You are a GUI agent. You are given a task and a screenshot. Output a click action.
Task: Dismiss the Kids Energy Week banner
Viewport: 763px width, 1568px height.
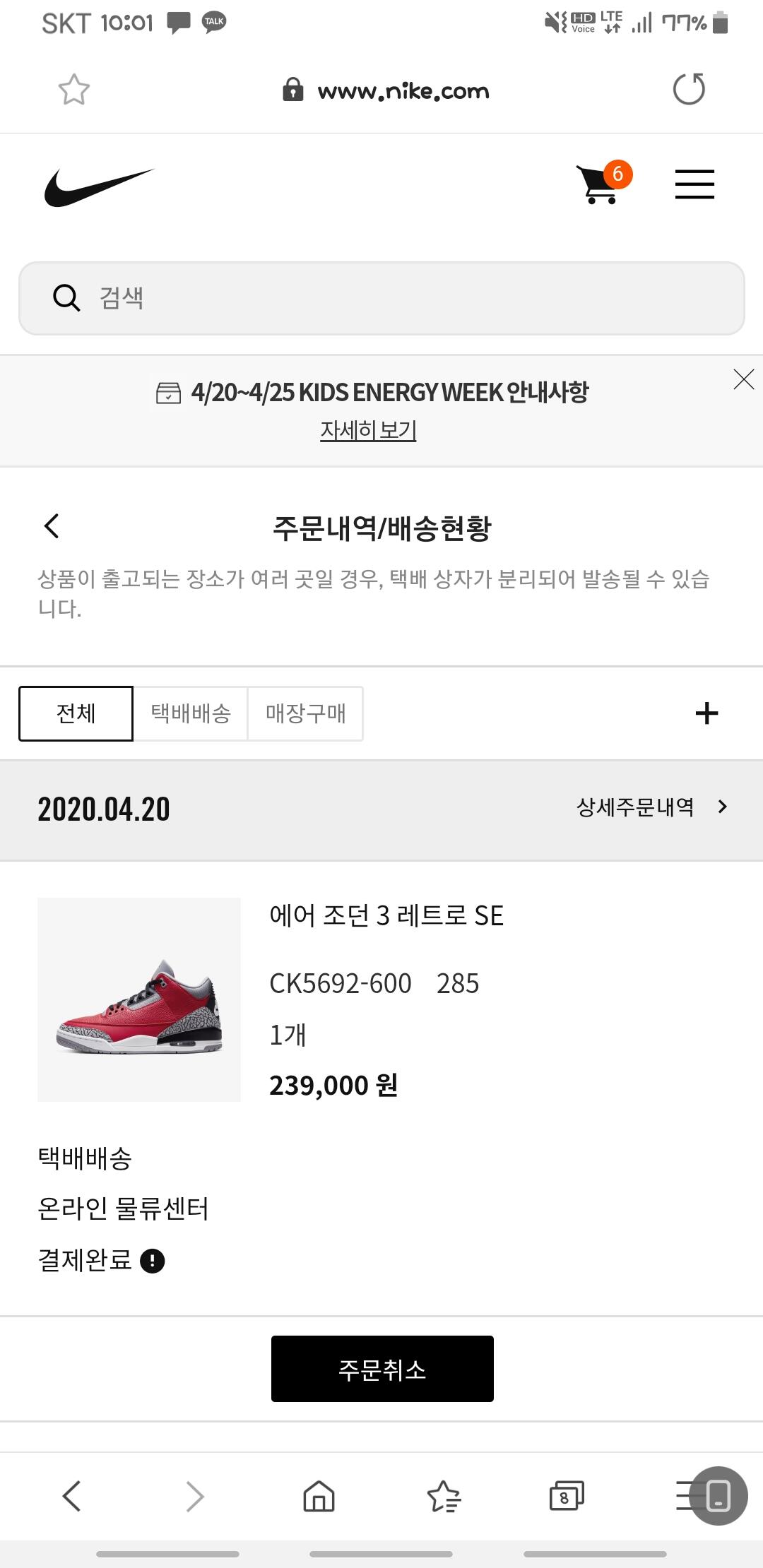tap(743, 379)
